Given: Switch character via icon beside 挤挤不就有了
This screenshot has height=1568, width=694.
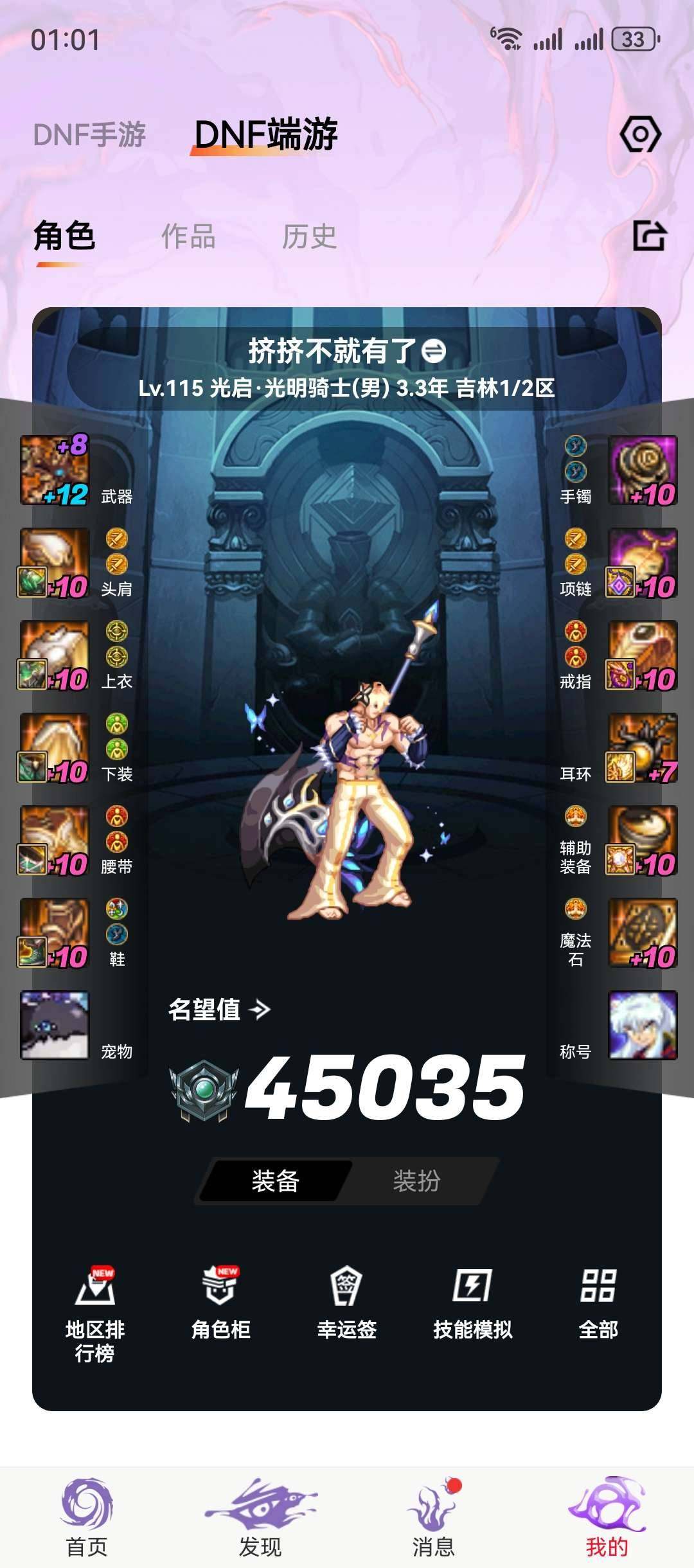Looking at the screenshot, I should coord(434,351).
